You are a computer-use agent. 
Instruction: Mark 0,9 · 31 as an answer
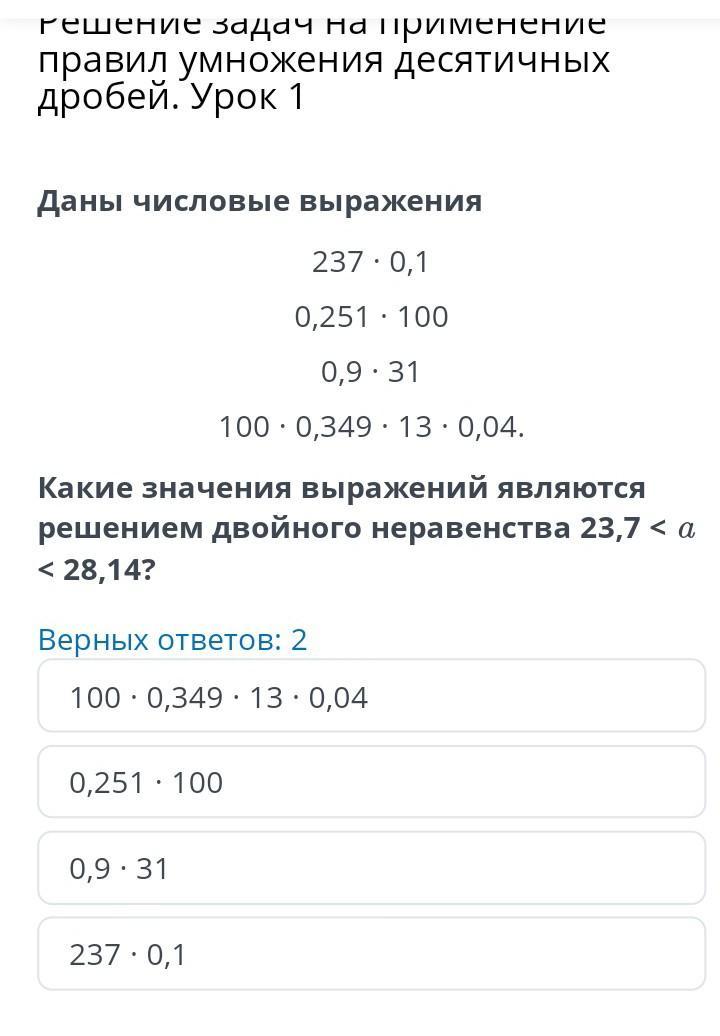(x=371, y=868)
